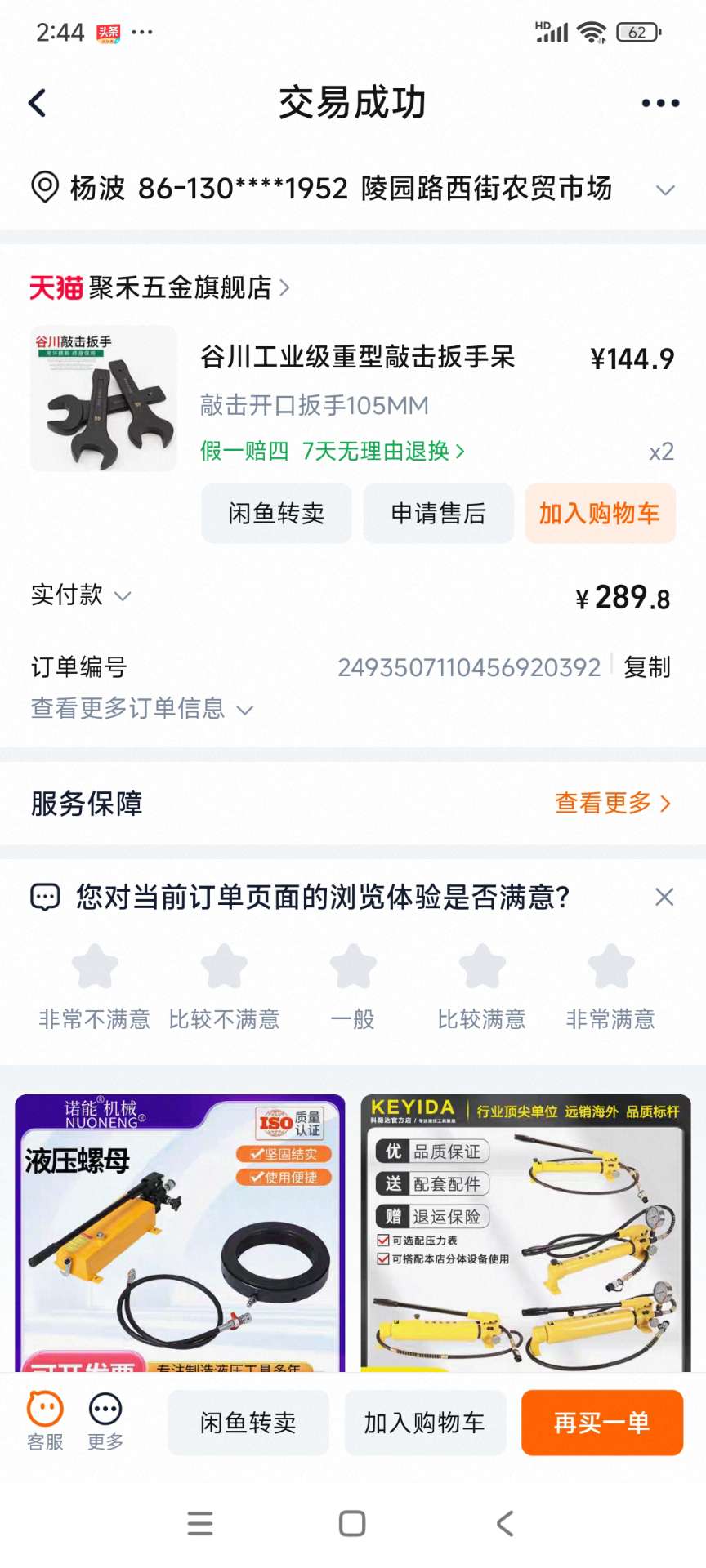The image size is (706, 1568).
Task: Tap 申请售后 for the wrench order
Action: pyautogui.click(x=438, y=514)
